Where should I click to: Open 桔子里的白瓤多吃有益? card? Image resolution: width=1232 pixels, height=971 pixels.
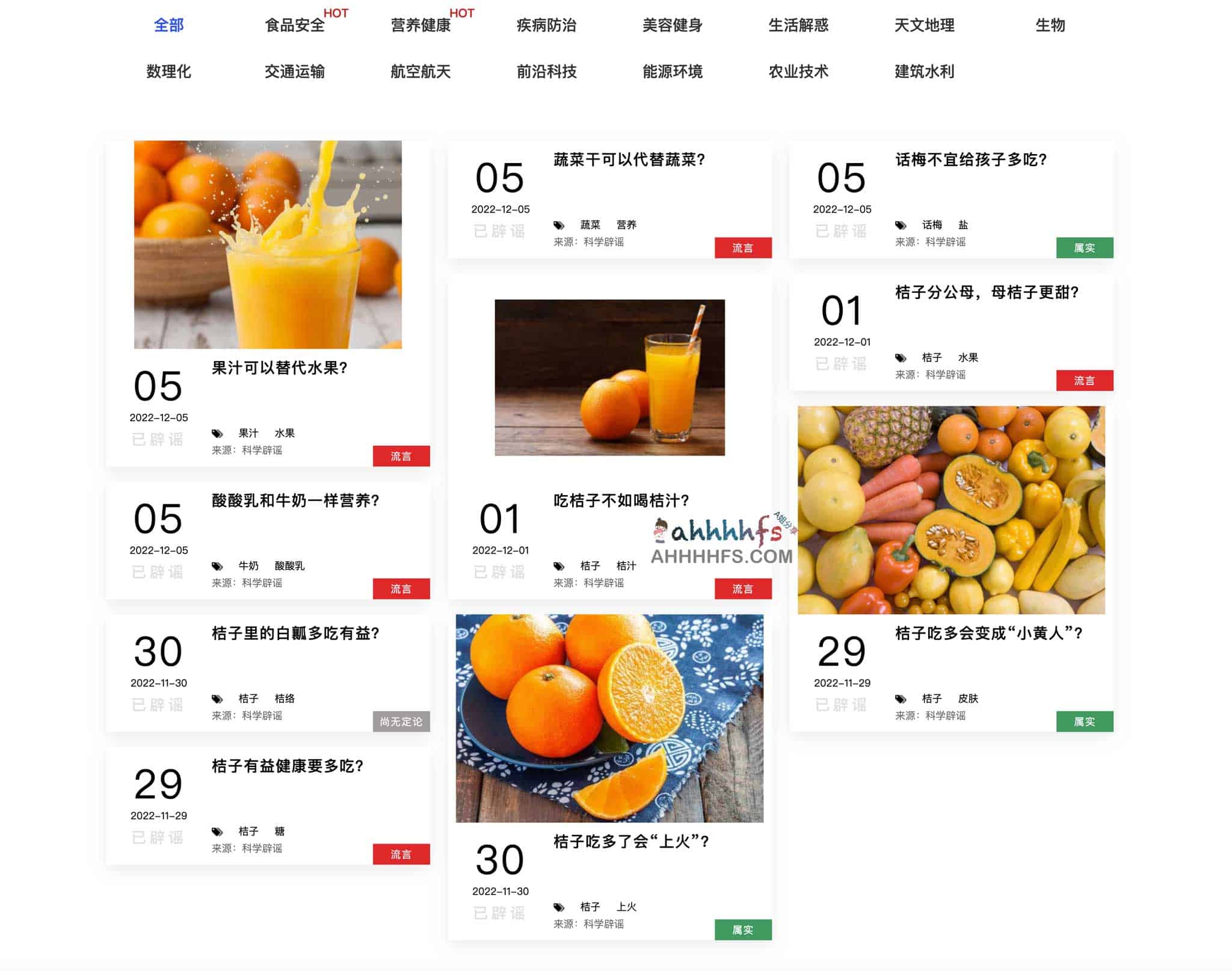[x=295, y=633]
